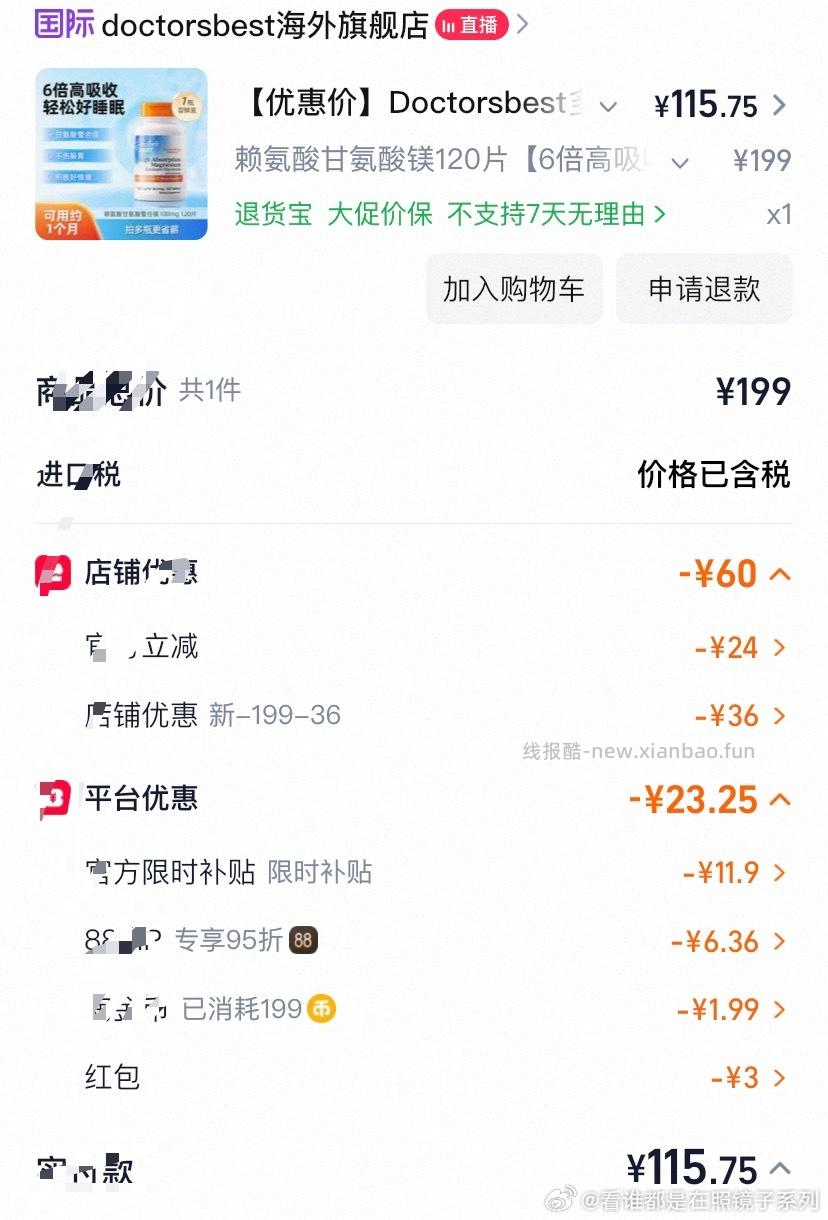The image size is (828, 1220).
Task: Click the arrow after the store name
Action: (520, 24)
